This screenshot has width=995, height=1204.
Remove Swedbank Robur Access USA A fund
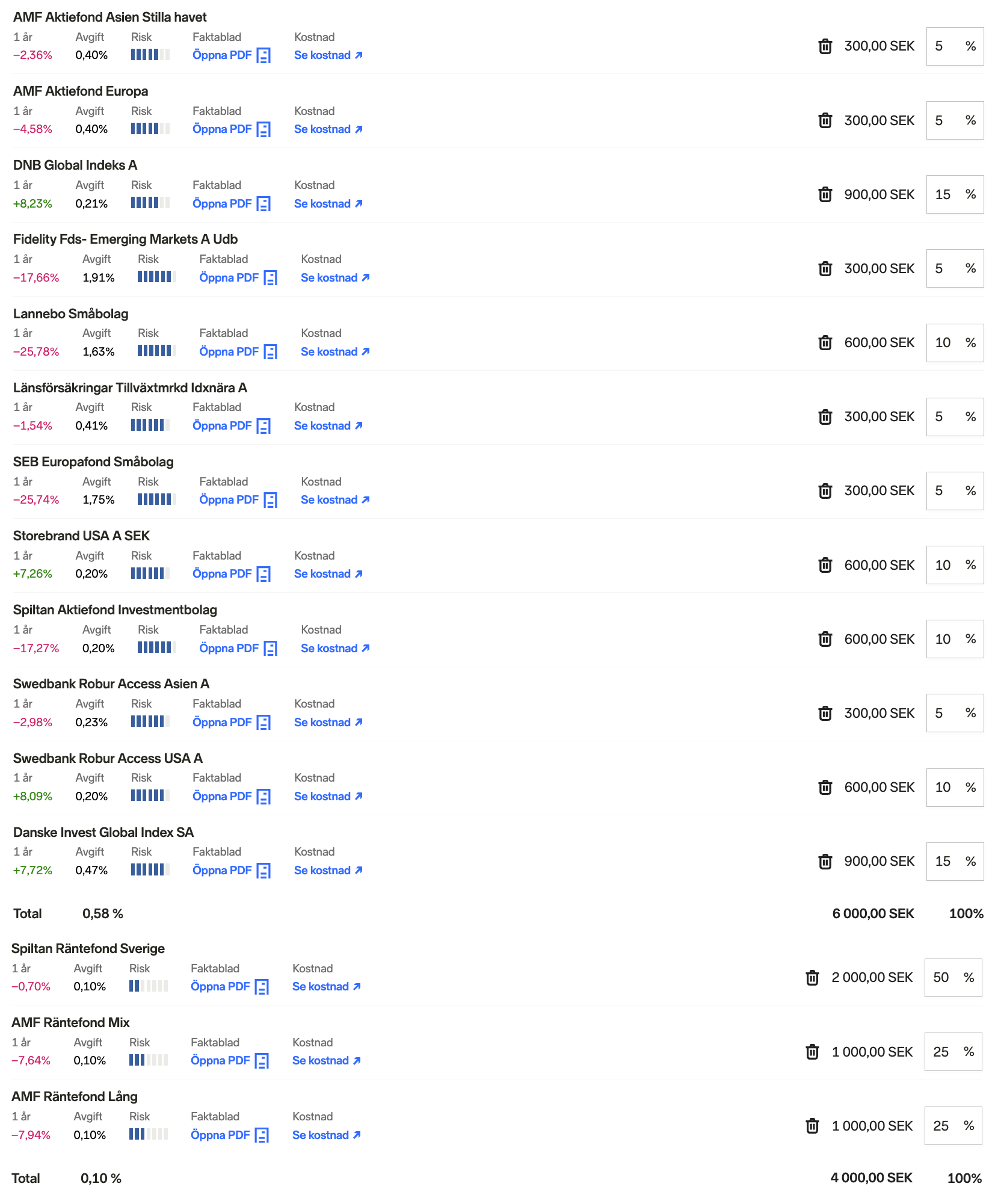(825, 787)
